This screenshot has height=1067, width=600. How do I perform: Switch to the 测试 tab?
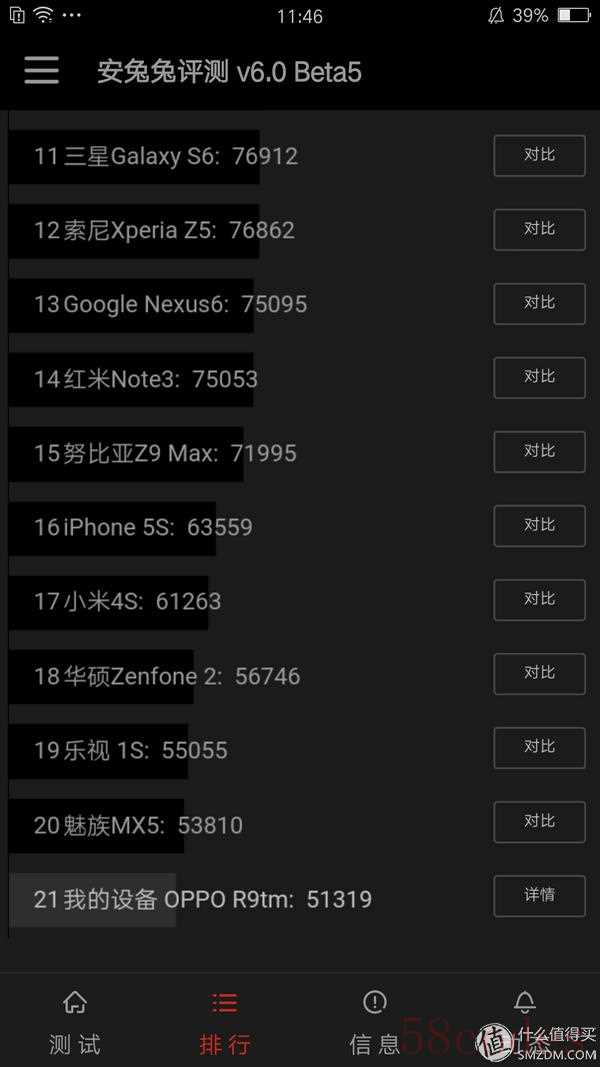(75, 1021)
